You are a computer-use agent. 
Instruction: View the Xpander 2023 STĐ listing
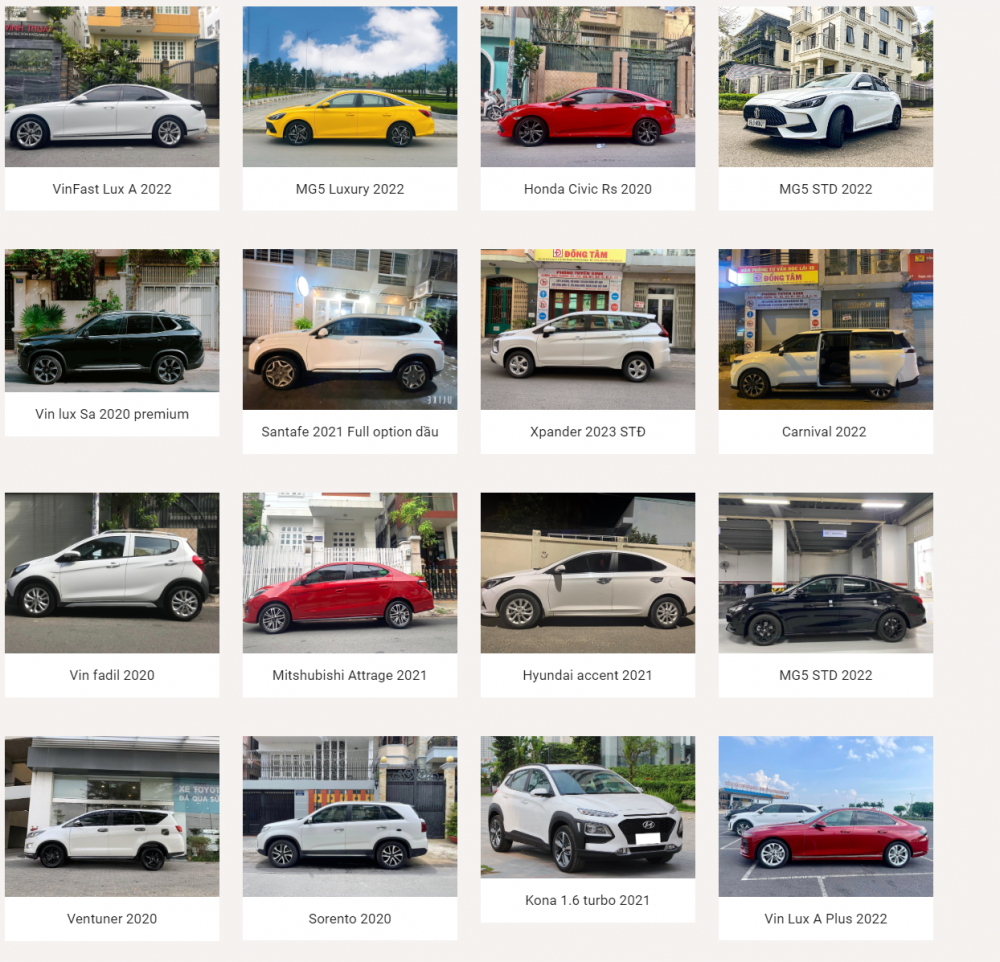pyautogui.click(x=588, y=350)
